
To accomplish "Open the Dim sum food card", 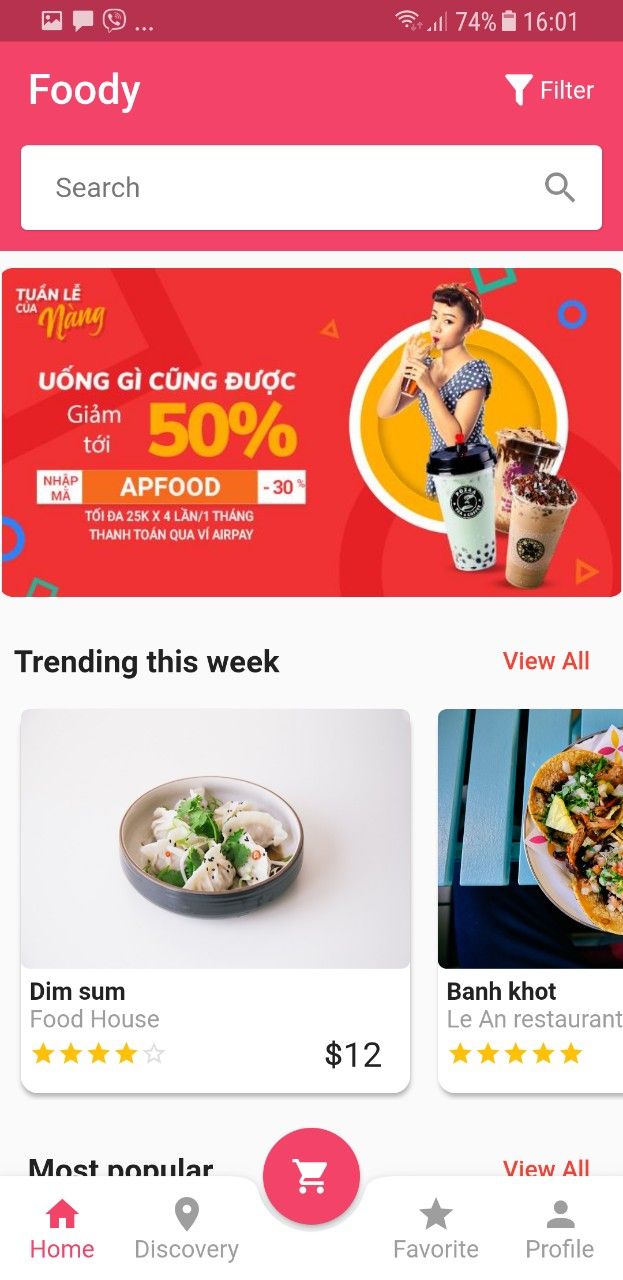I will point(215,900).
